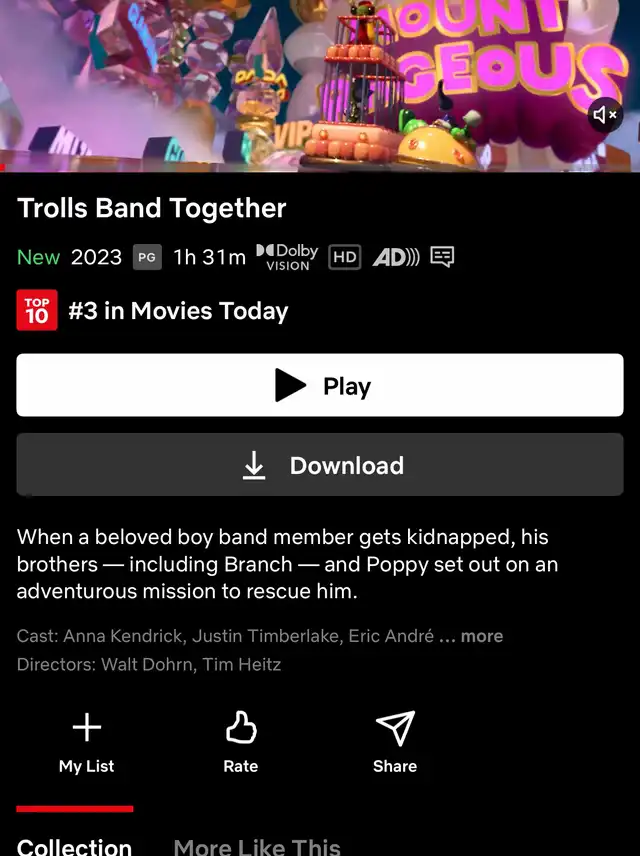This screenshot has width=640, height=856.
Task: Share Trolls Band Together
Action: 394,742
